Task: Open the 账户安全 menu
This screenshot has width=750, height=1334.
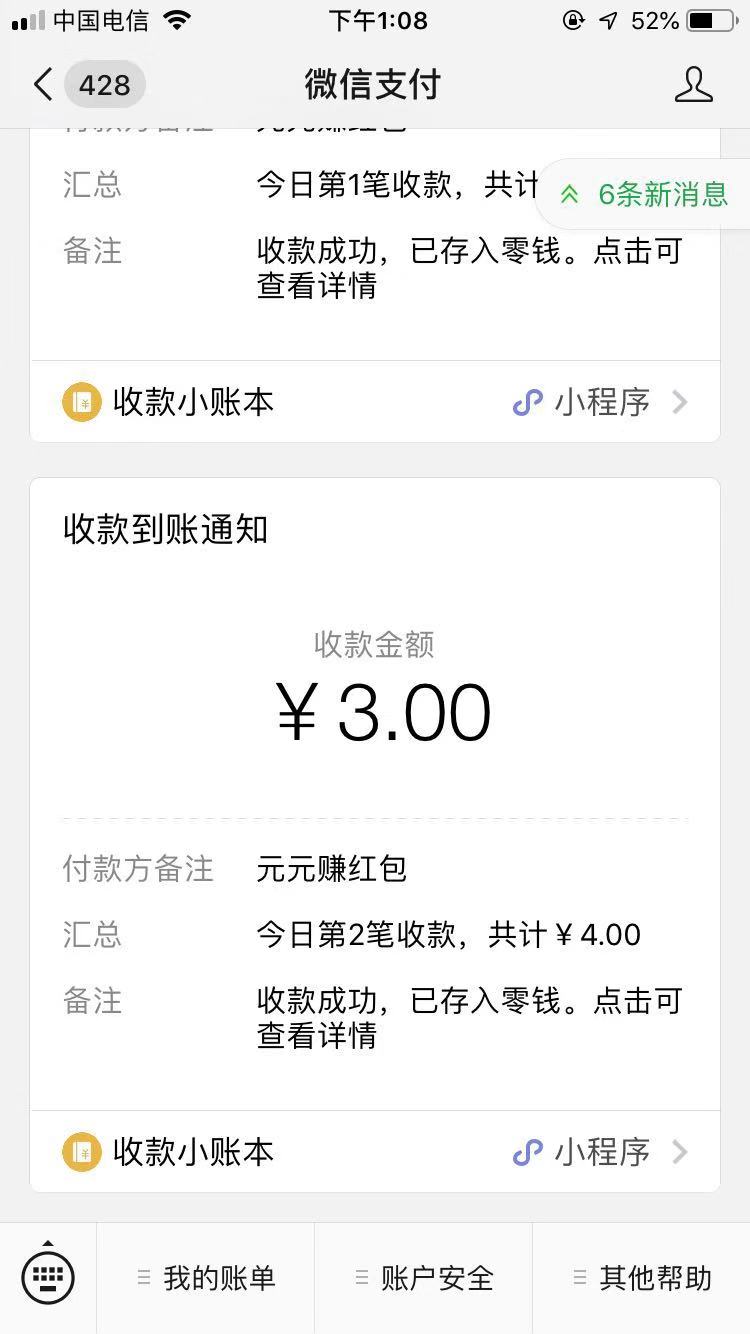Action: pyautogui.click(x=424, y=1278)
